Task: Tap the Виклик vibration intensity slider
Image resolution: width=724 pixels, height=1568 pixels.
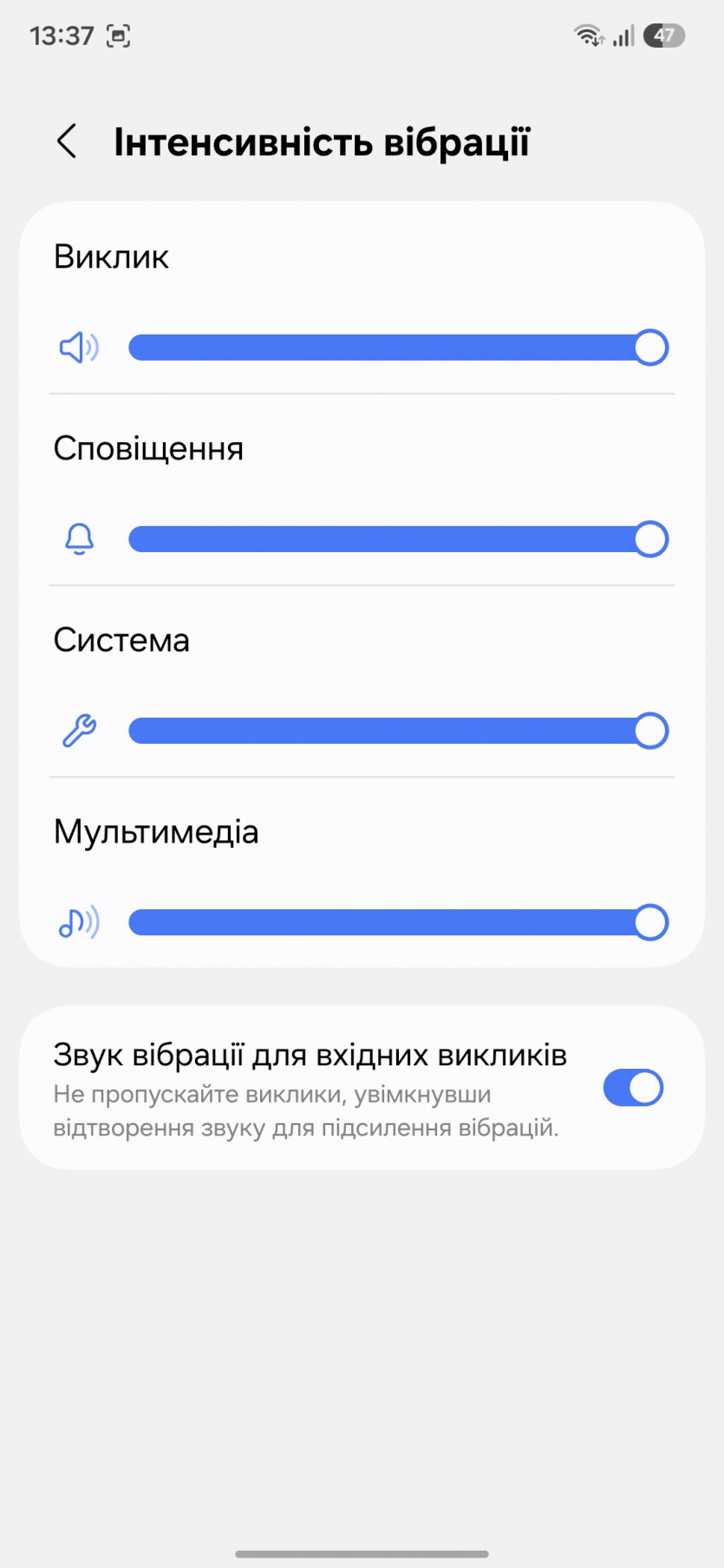Action: click(x=397, y=348)
